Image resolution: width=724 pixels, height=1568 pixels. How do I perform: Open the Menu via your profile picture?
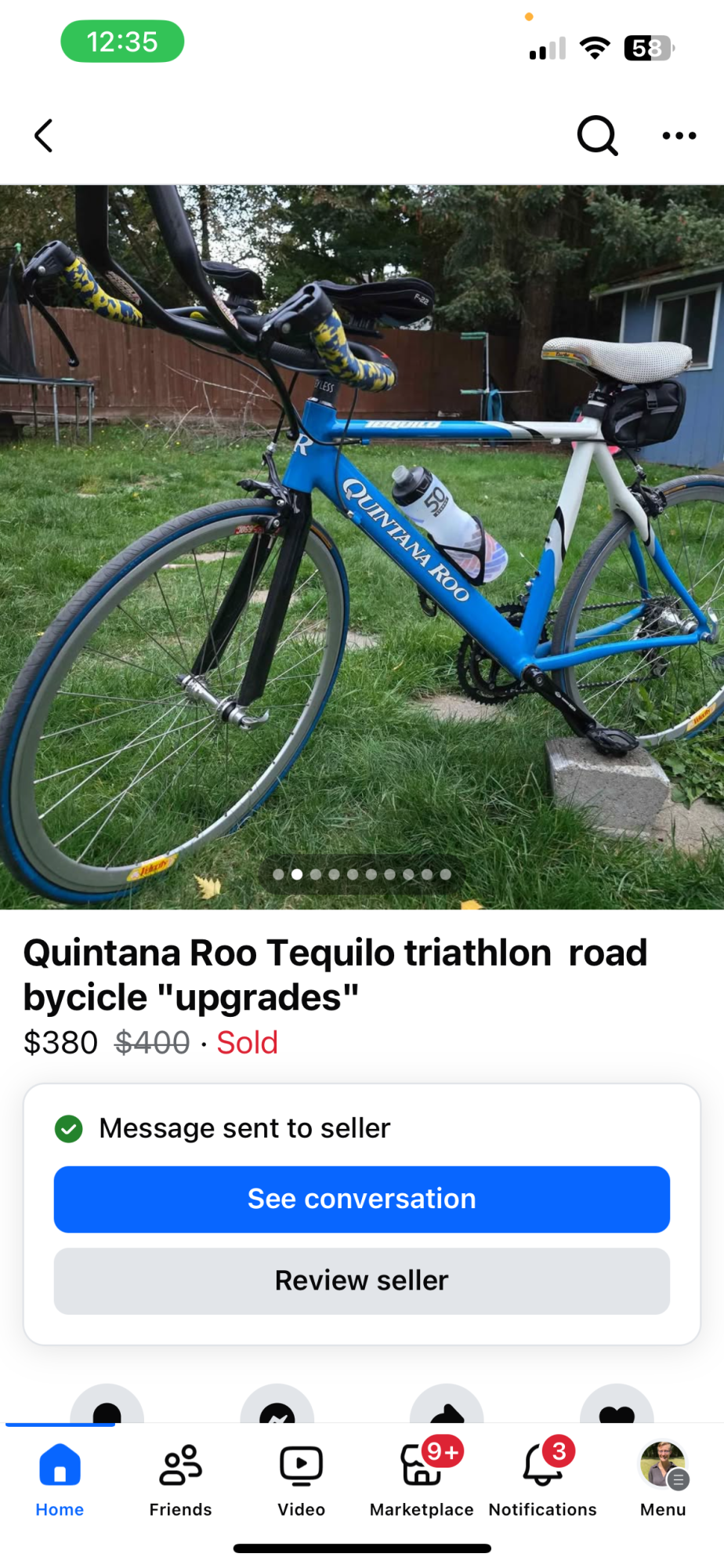pyautogui.click(x=662, y=1472)
